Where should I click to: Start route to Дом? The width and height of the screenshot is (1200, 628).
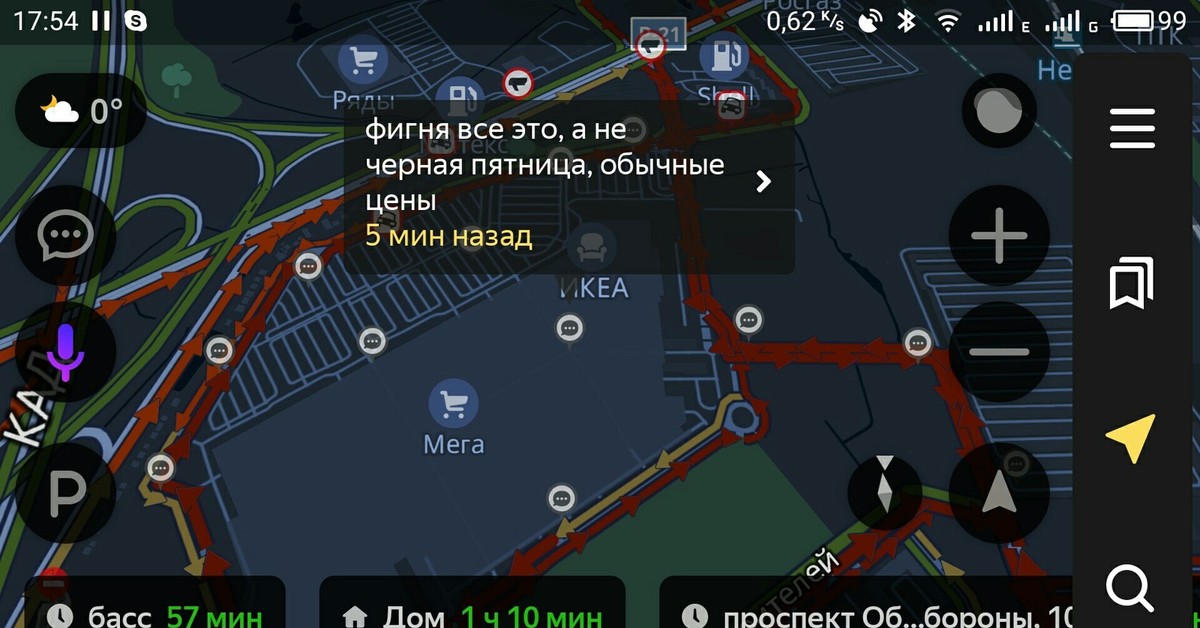coord(472,612)
